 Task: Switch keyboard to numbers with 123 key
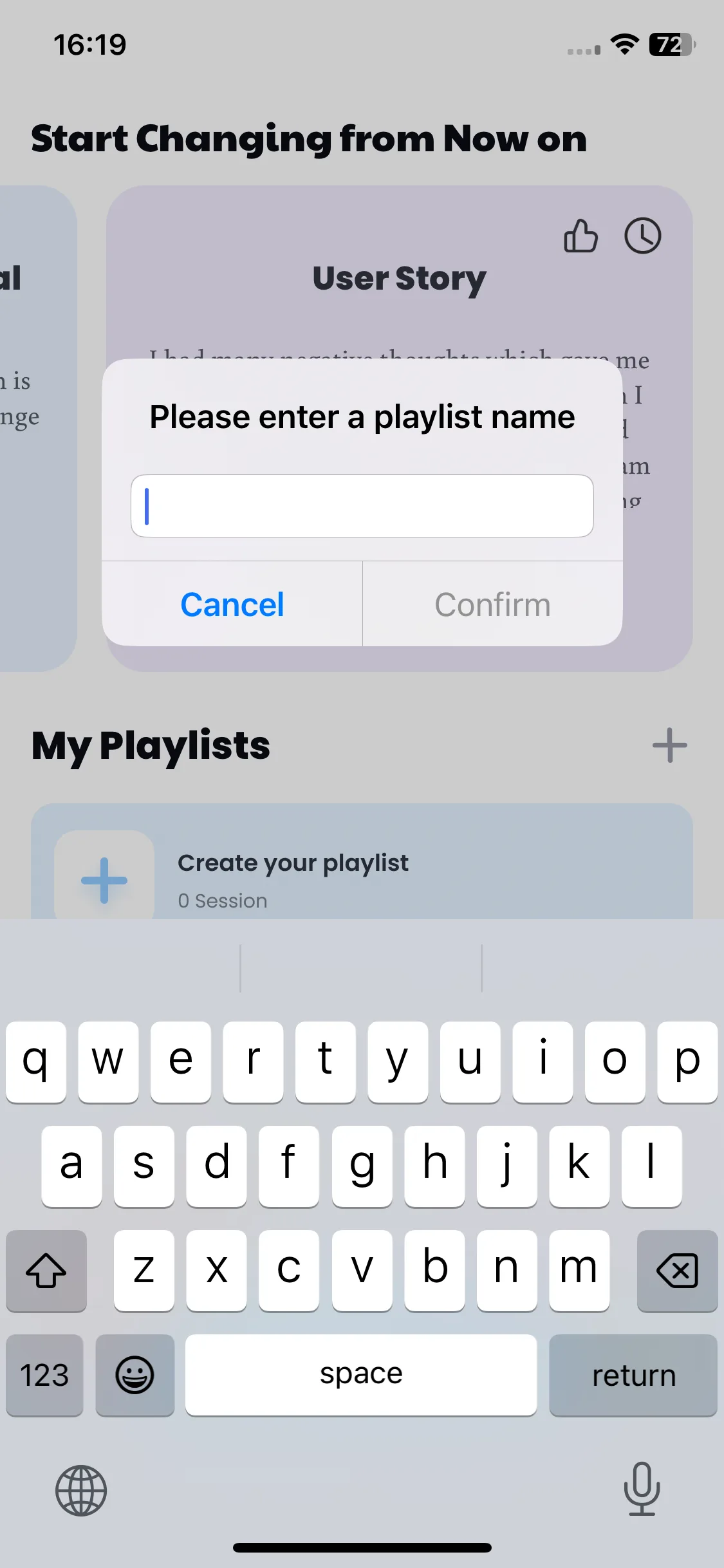click(x=44, y=1375)
